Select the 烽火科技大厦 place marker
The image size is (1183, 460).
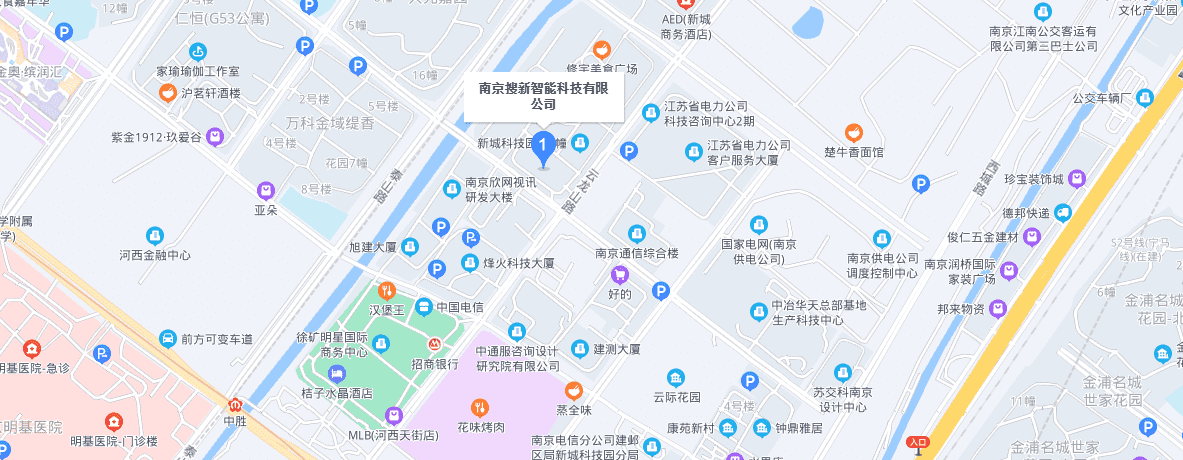click(x=470, y=263)
